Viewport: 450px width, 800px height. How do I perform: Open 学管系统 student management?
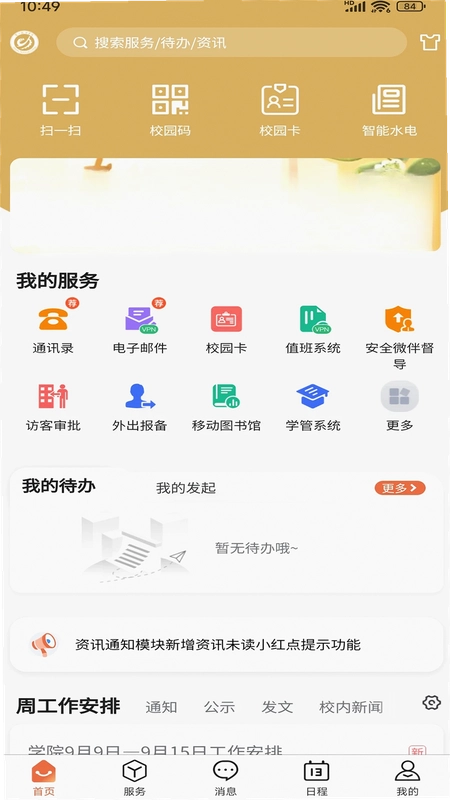click(313, 407)
